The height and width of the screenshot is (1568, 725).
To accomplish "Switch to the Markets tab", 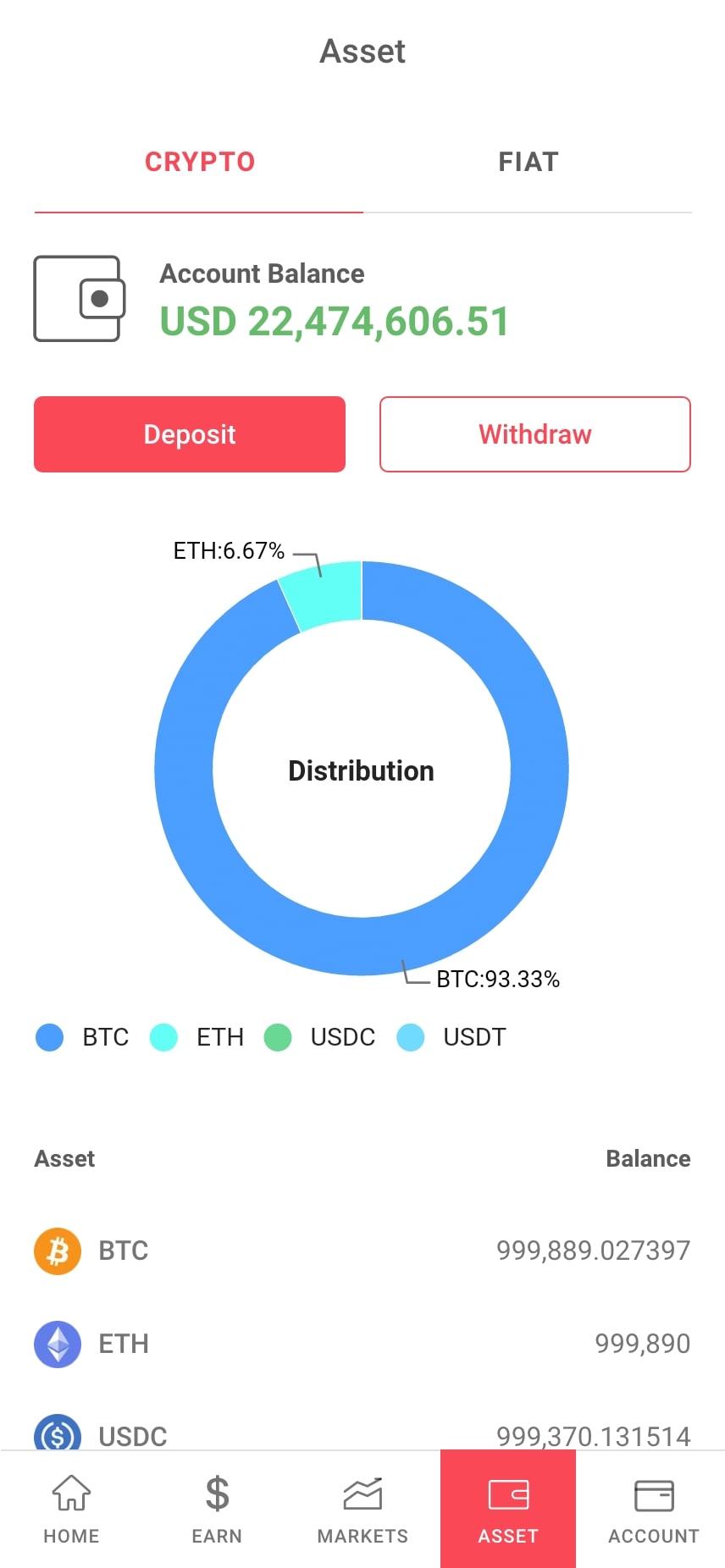I will coord(362,1509).
